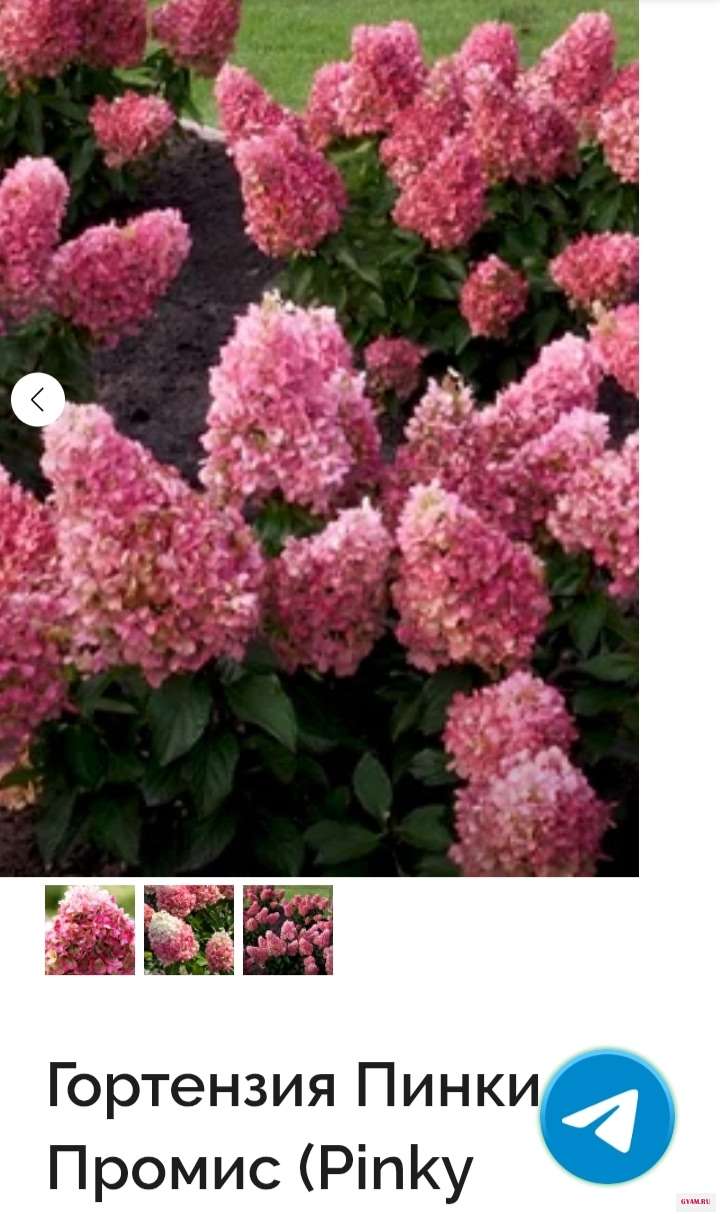
Task: Select the first hydrangea thumbnail
Action: pos(90,929)
